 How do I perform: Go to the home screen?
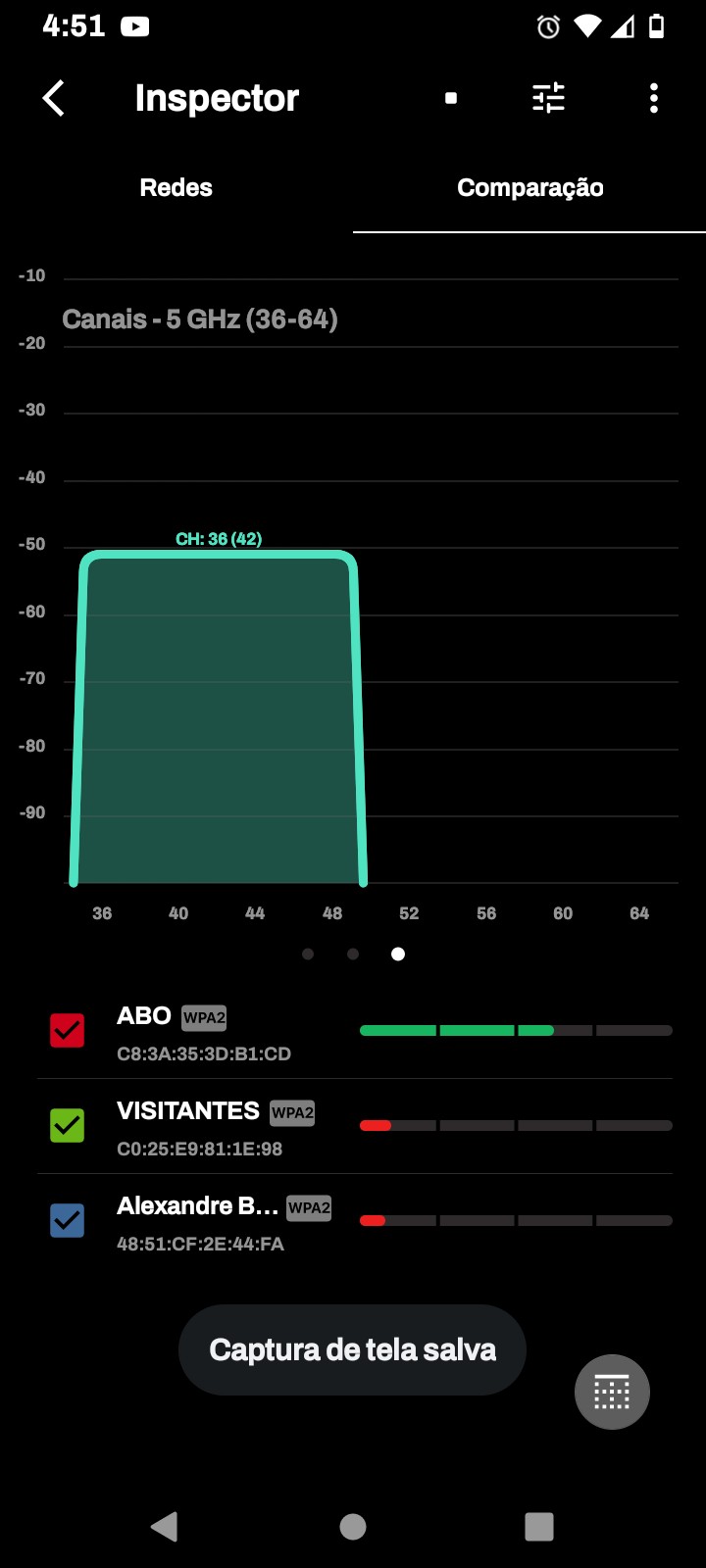pyautogui.click(x=353, y=1526)
